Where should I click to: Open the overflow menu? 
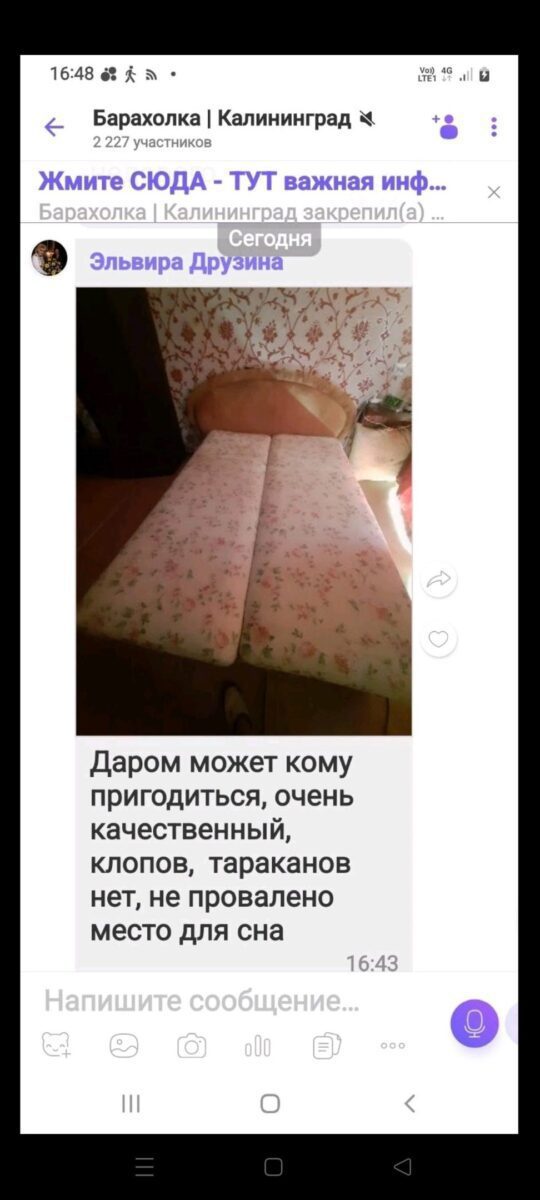click(494, 127)
